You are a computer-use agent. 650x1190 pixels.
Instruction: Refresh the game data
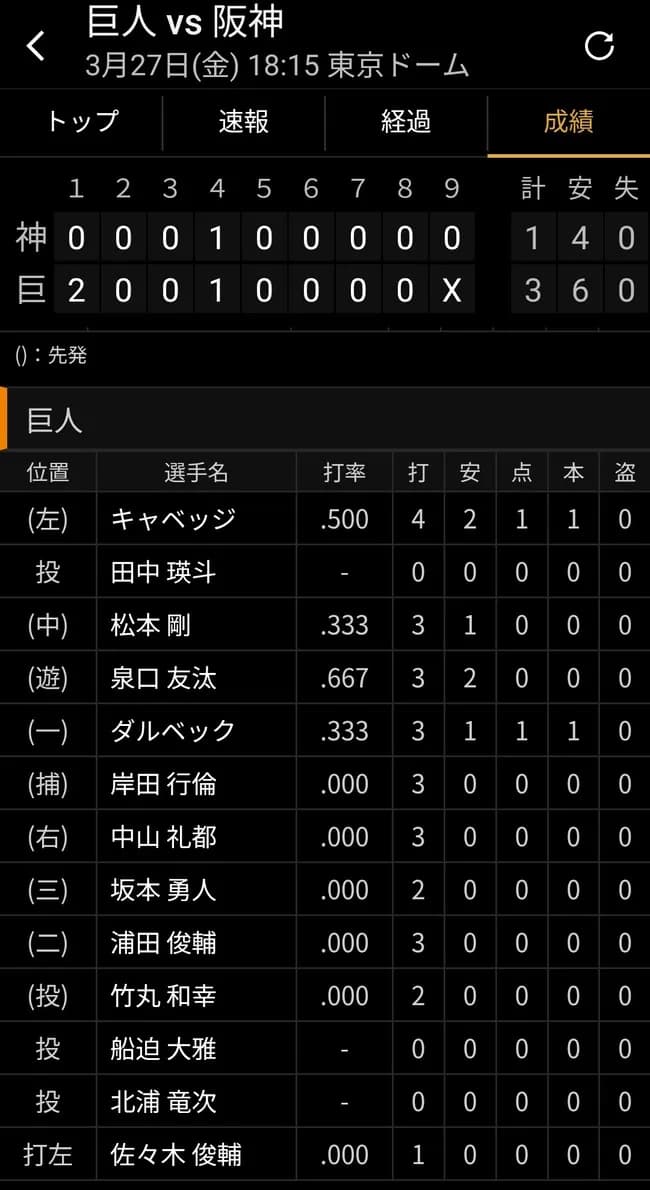(x=599, y=46)
